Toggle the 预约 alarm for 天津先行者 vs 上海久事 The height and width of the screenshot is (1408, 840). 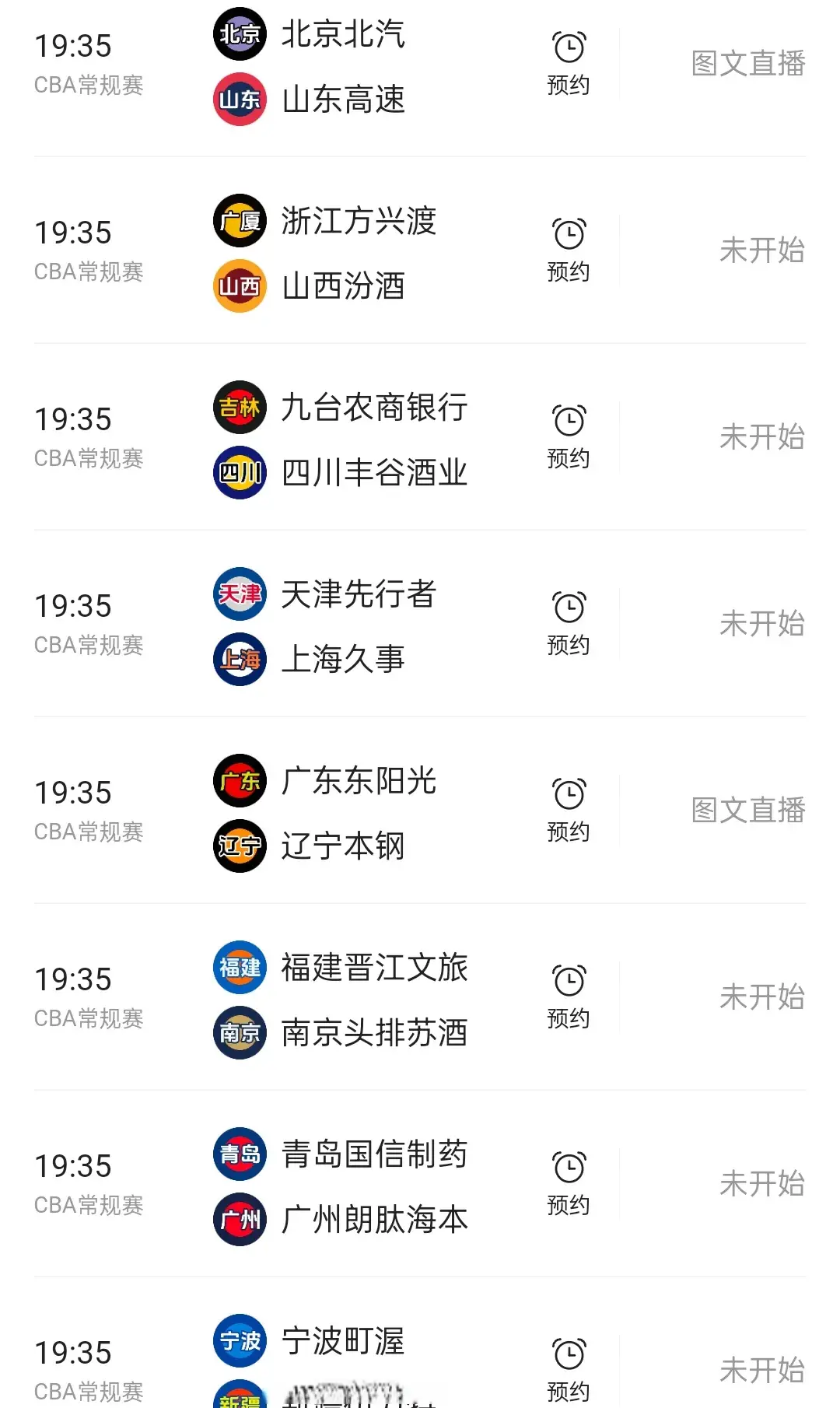pyautogui.click(x=569, y=622)
